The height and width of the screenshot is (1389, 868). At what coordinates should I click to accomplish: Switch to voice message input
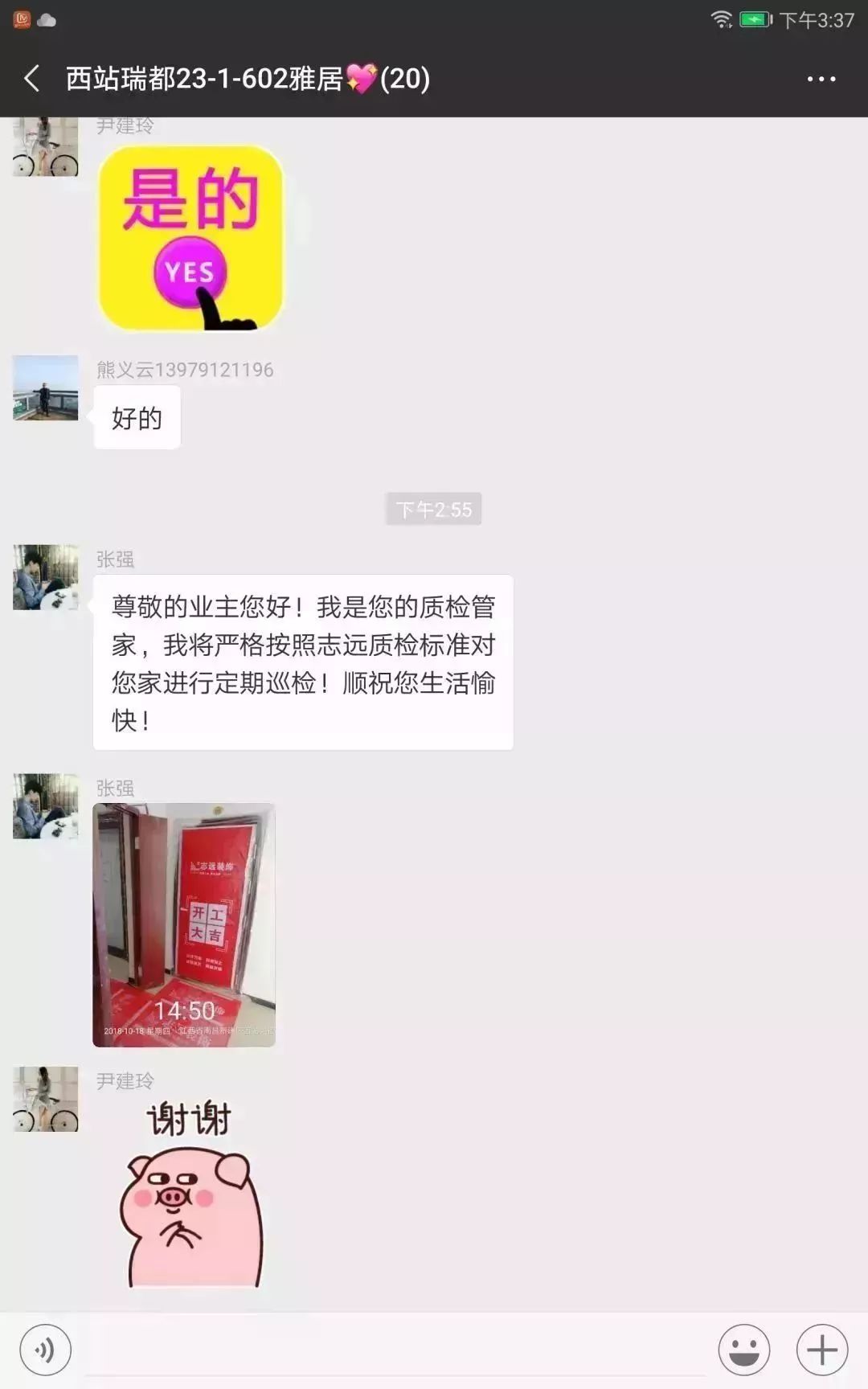coord(45,1350)
